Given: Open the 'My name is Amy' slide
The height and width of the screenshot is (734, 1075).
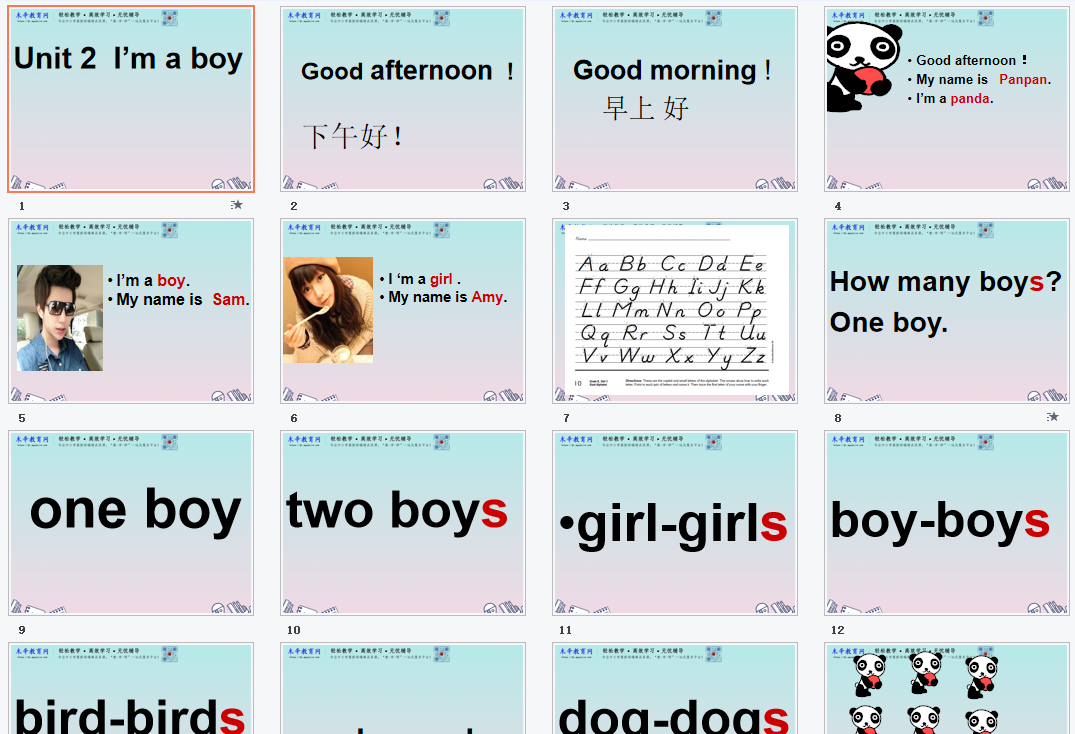Looking at the screenshot, I should (x=403, y=311).
